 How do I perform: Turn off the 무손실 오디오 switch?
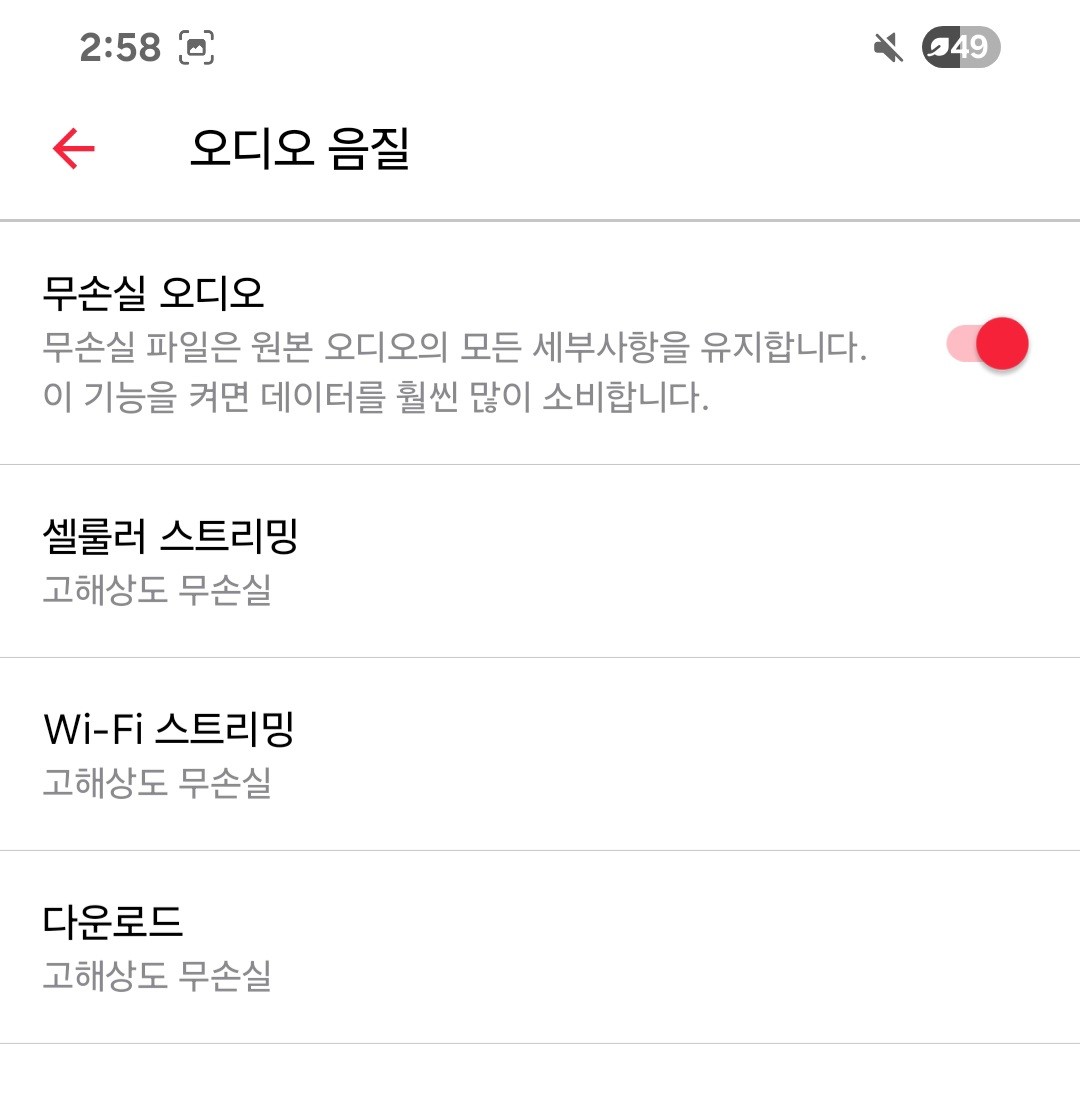[x=988, y=345]
